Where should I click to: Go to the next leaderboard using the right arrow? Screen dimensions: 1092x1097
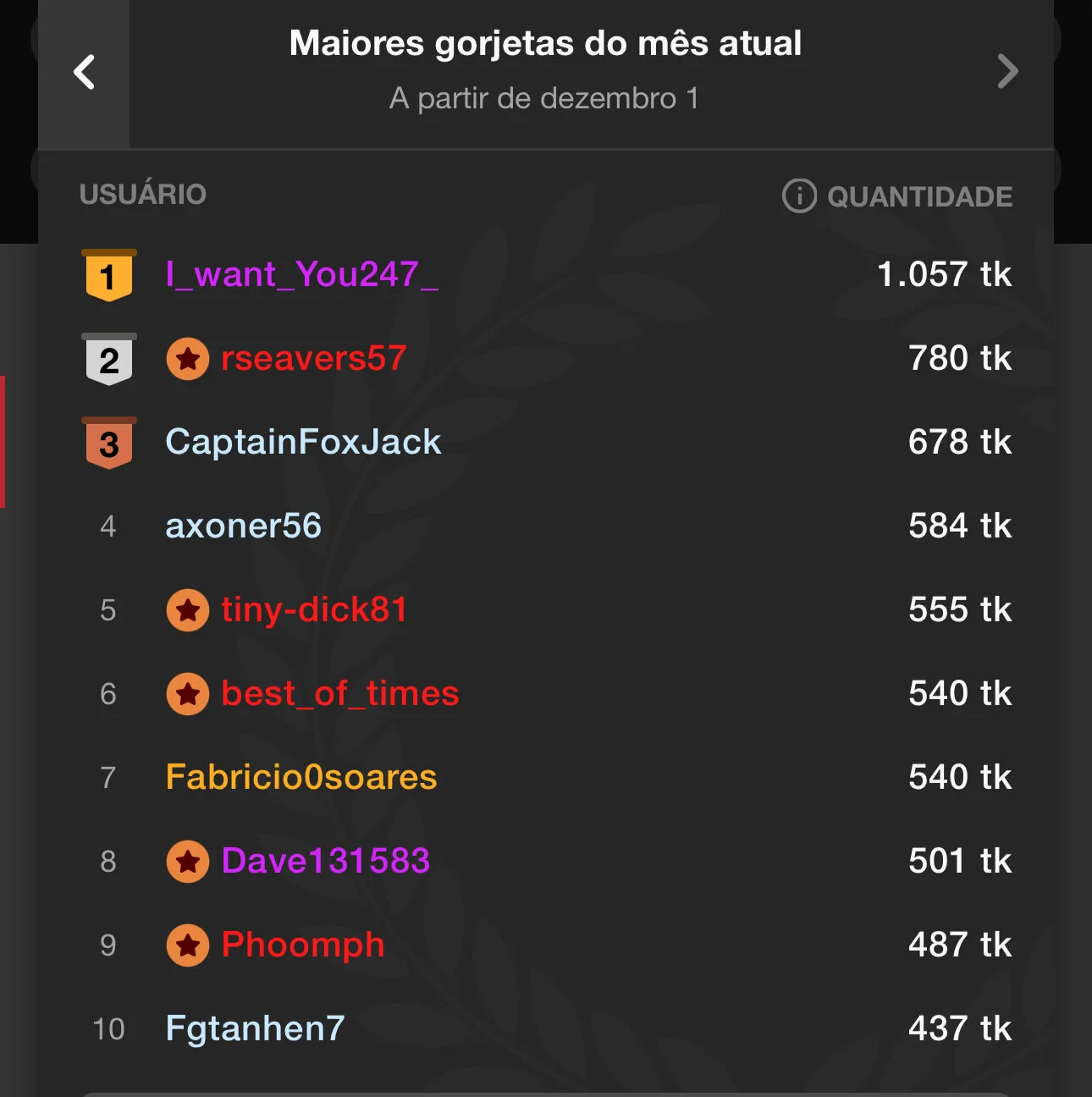[x=1007, y=72]
